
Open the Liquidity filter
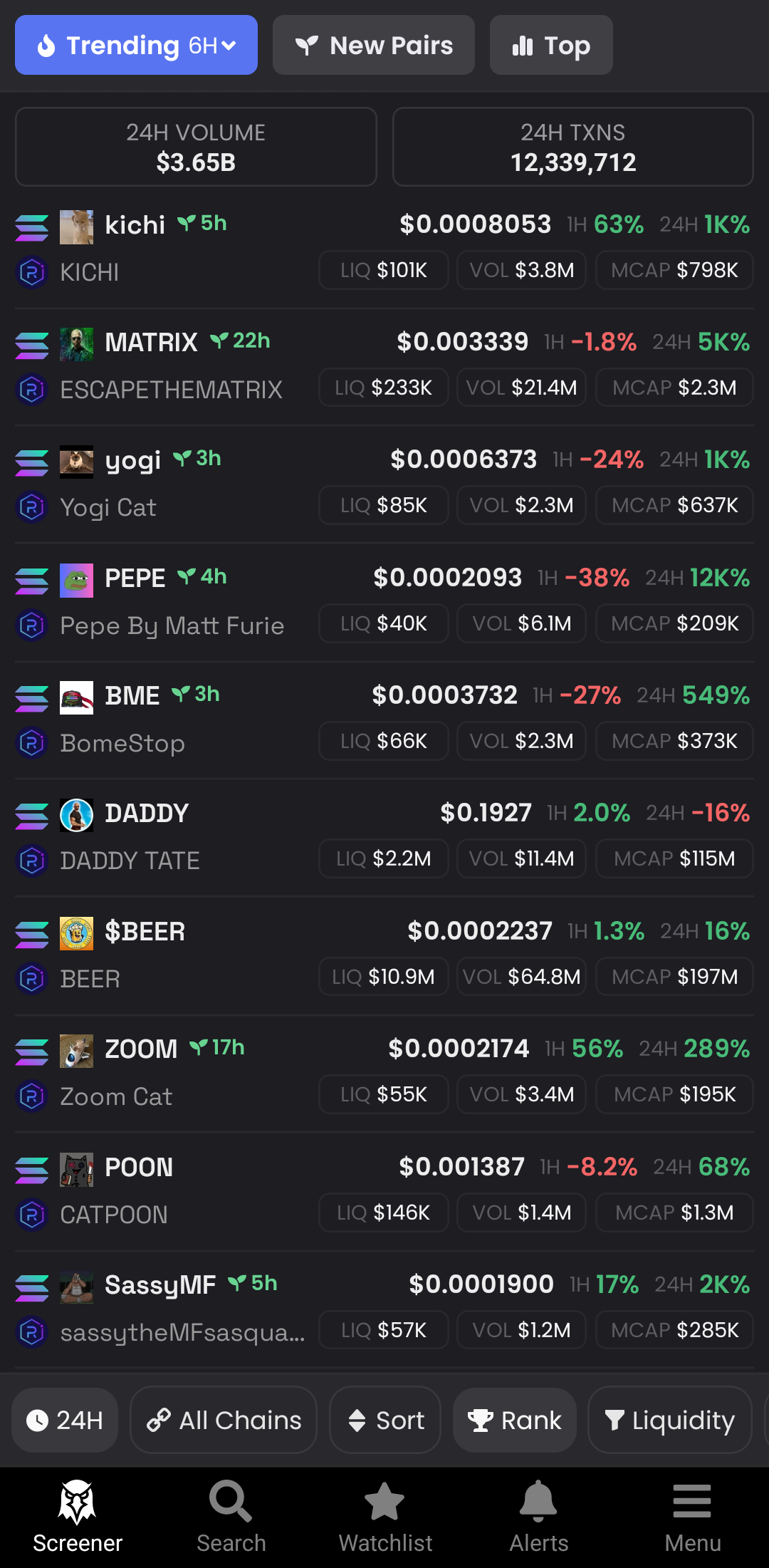click(670, 1420)
